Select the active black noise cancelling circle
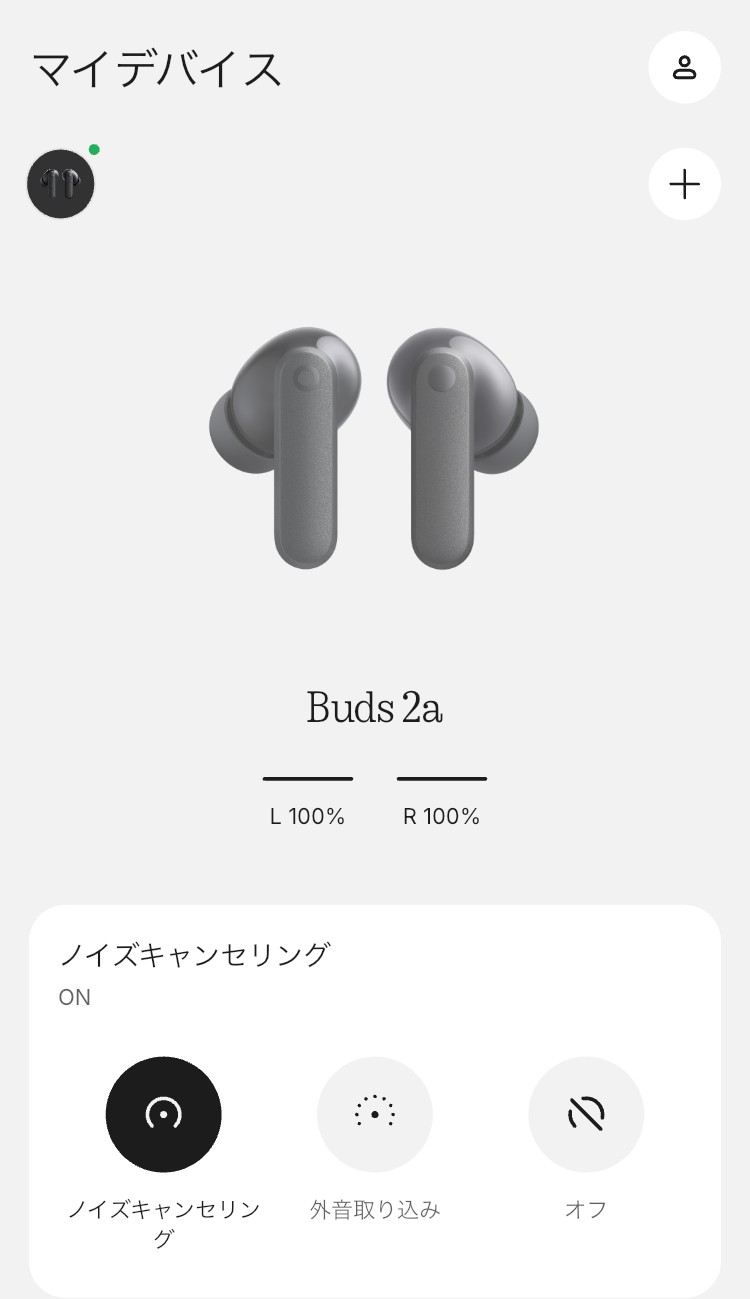The width and height of the screenshot is (750, 1299). click(x=163, y=1114)
